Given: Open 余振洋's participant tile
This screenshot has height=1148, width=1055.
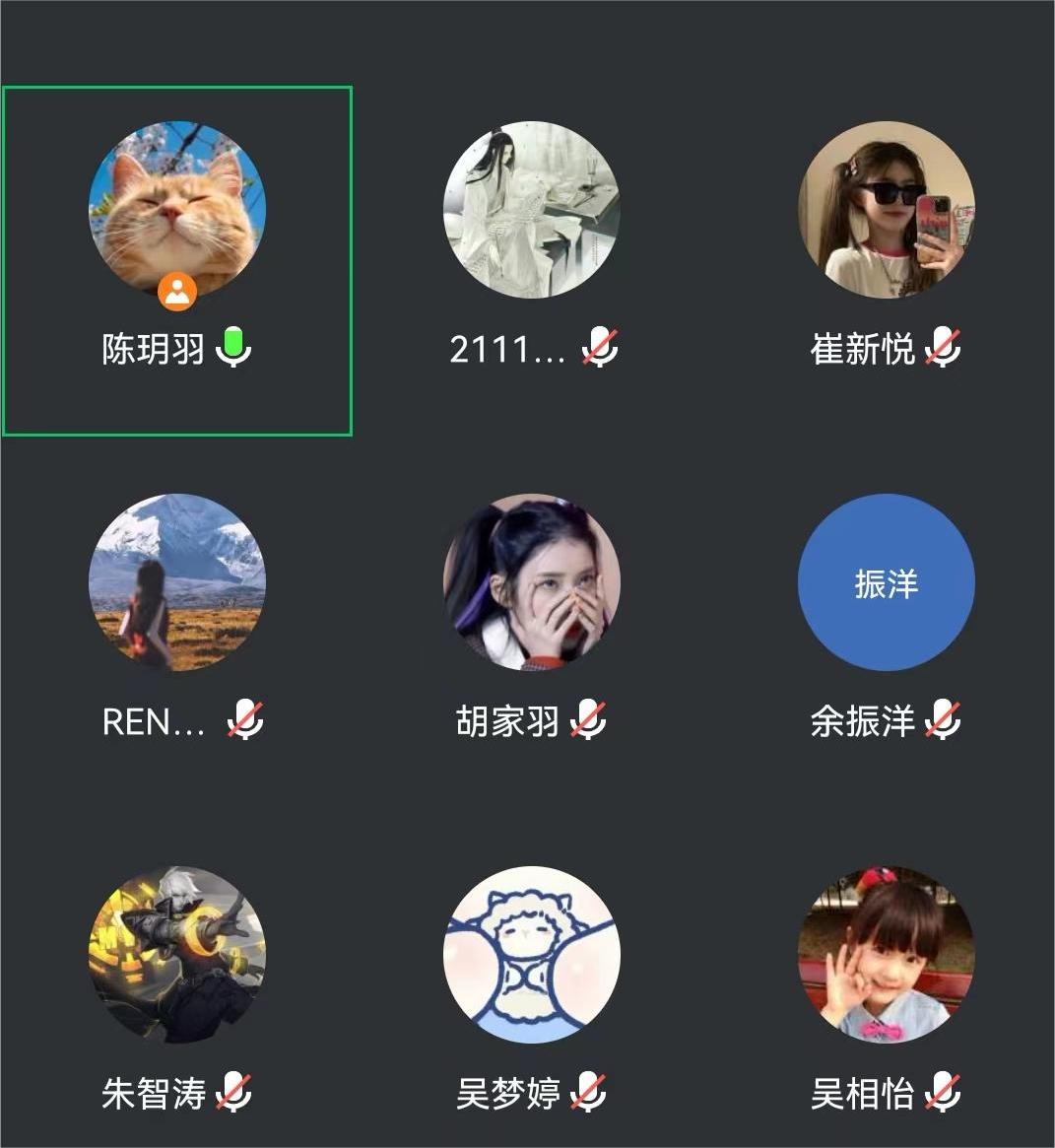Looking at the screenshot, I should click(x=886, y=582).
